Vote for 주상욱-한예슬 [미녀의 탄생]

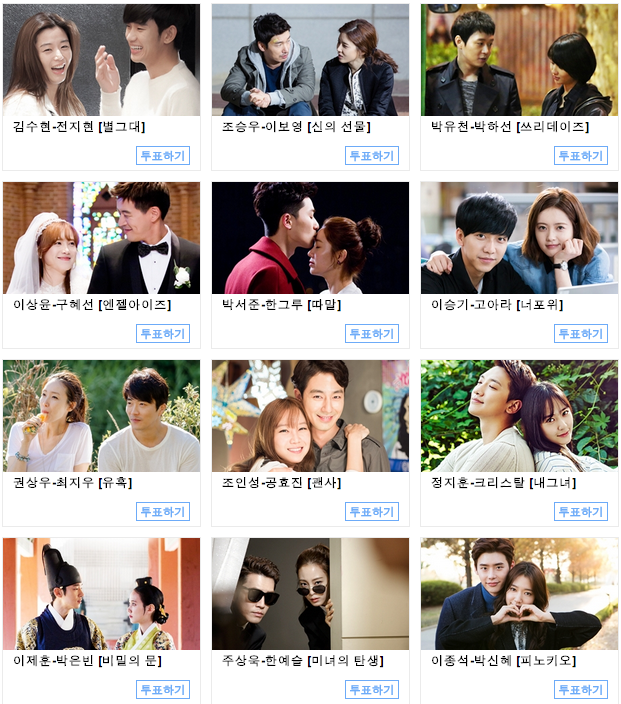tap(372, 690)
